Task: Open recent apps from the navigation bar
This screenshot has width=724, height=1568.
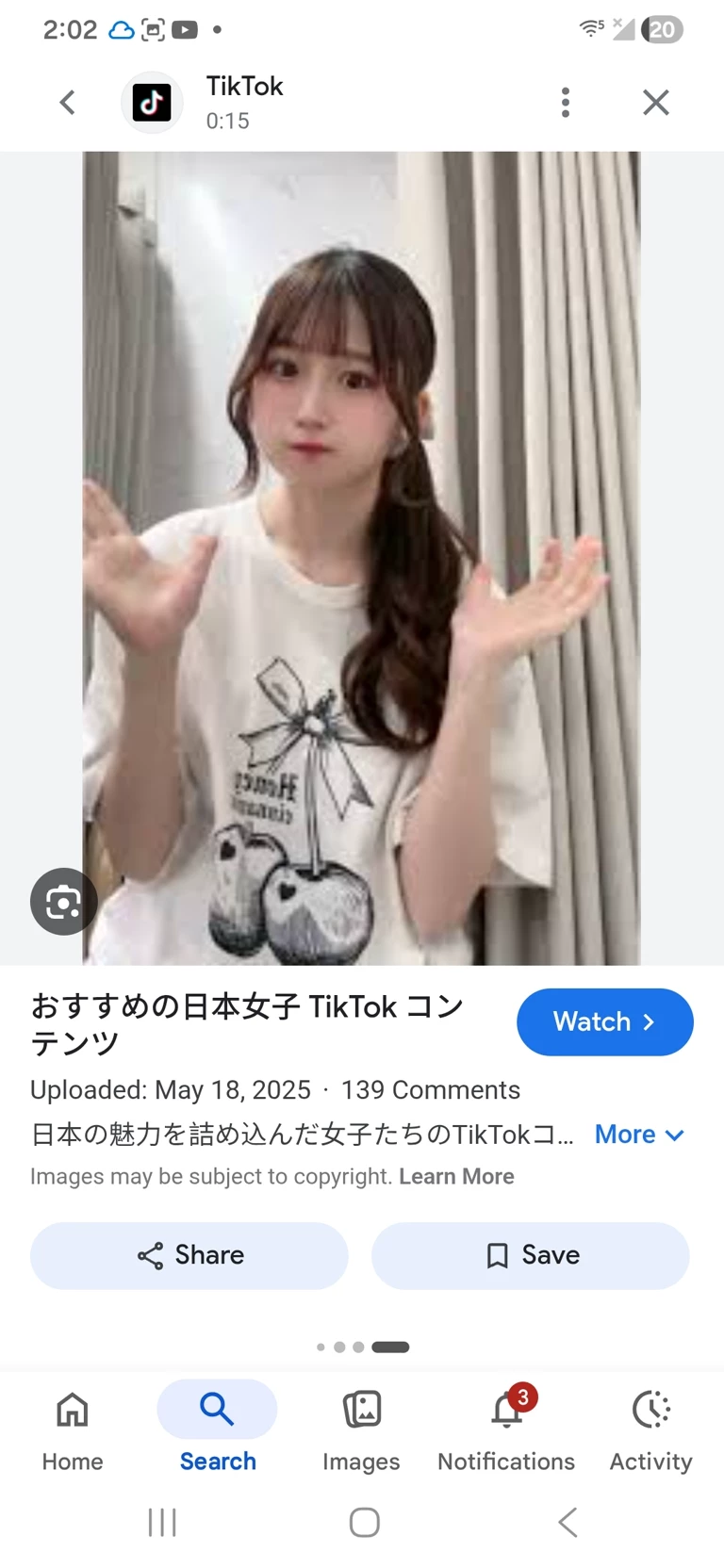Action: click(x=162, y=1522)
